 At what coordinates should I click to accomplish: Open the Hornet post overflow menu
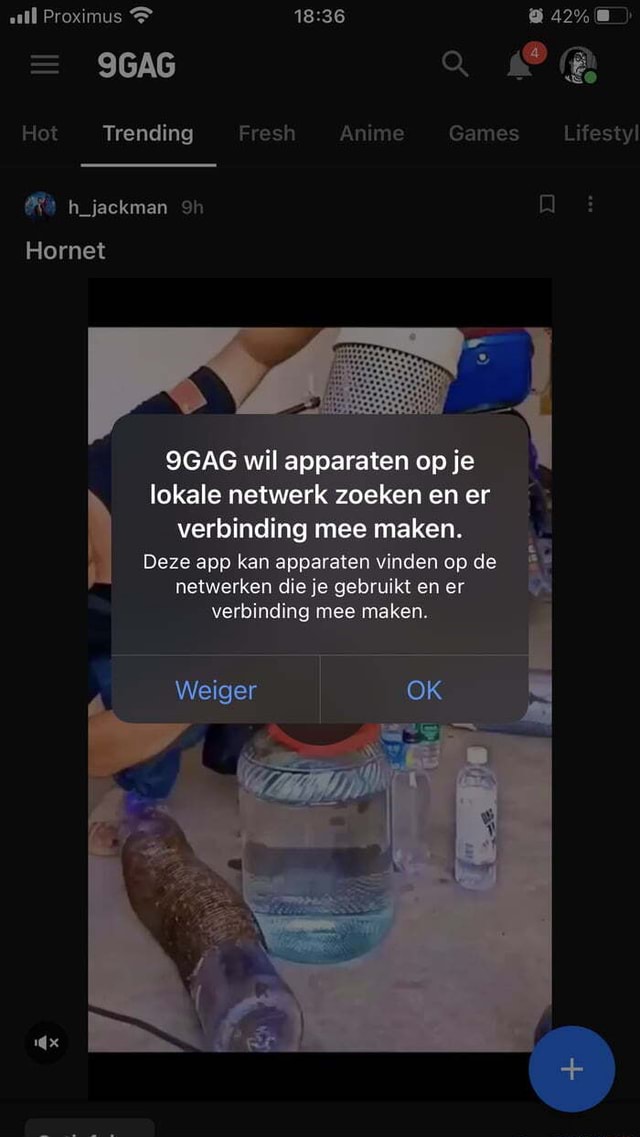pos(590,205)
